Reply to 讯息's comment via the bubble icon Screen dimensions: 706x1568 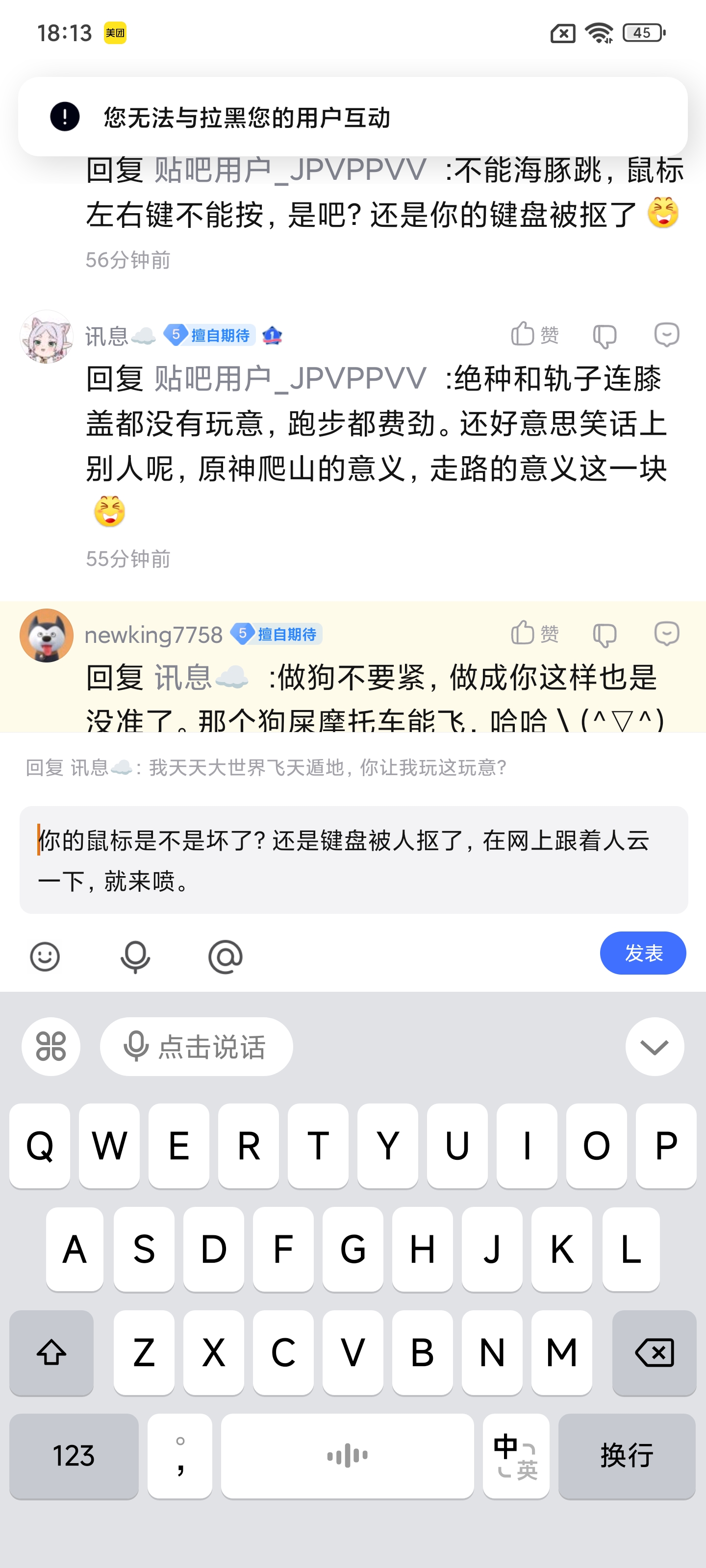[x=666, y=335]
